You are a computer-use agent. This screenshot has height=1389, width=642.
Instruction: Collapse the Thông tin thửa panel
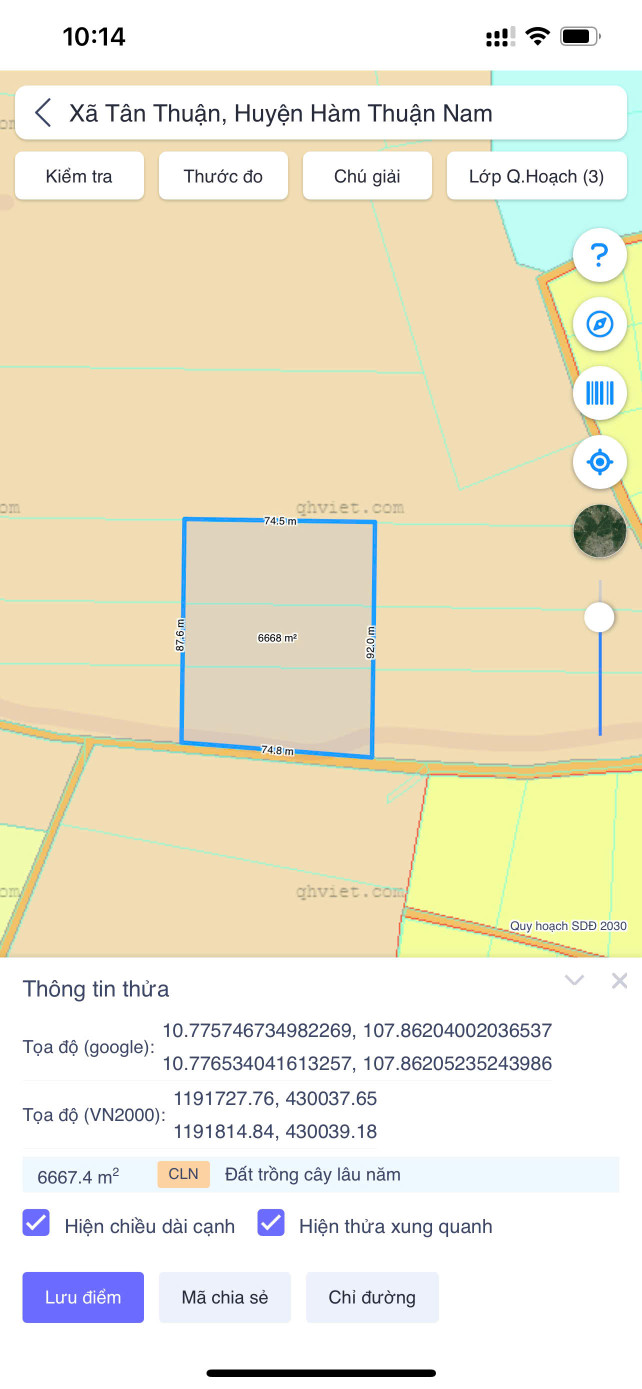(x=574, y=980)
